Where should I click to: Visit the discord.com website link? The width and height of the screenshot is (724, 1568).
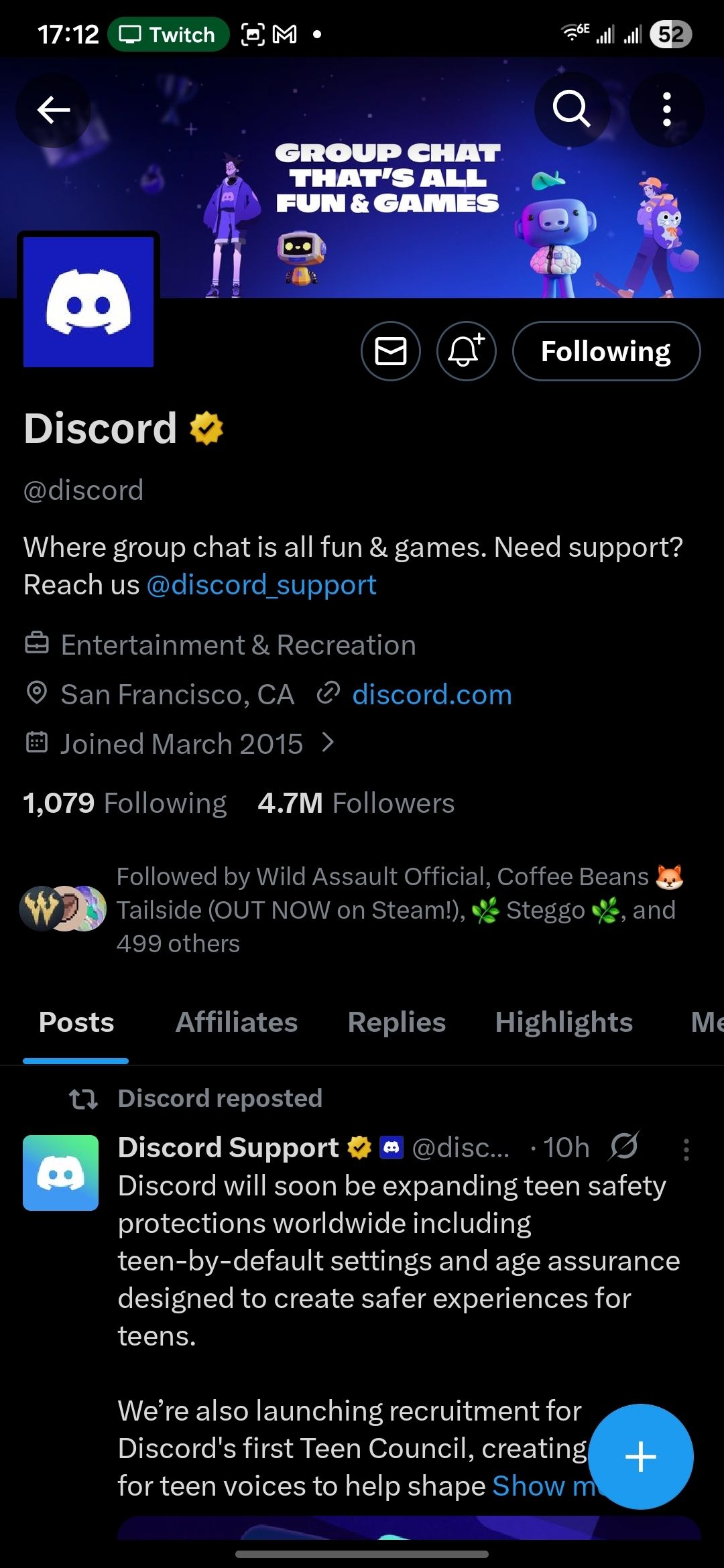432,695
